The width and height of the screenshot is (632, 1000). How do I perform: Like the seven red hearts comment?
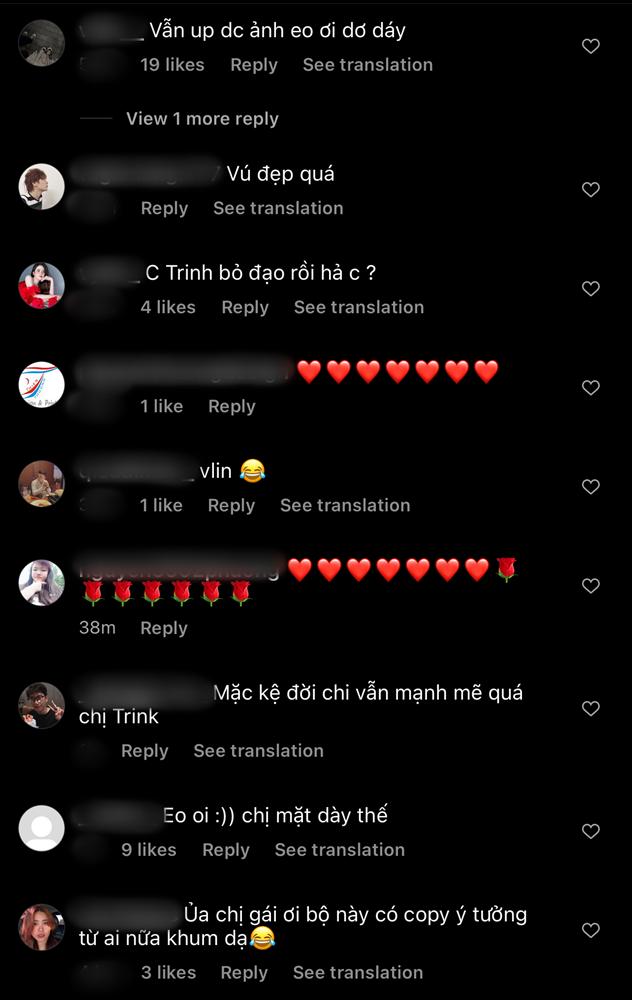tap(591, 388)
